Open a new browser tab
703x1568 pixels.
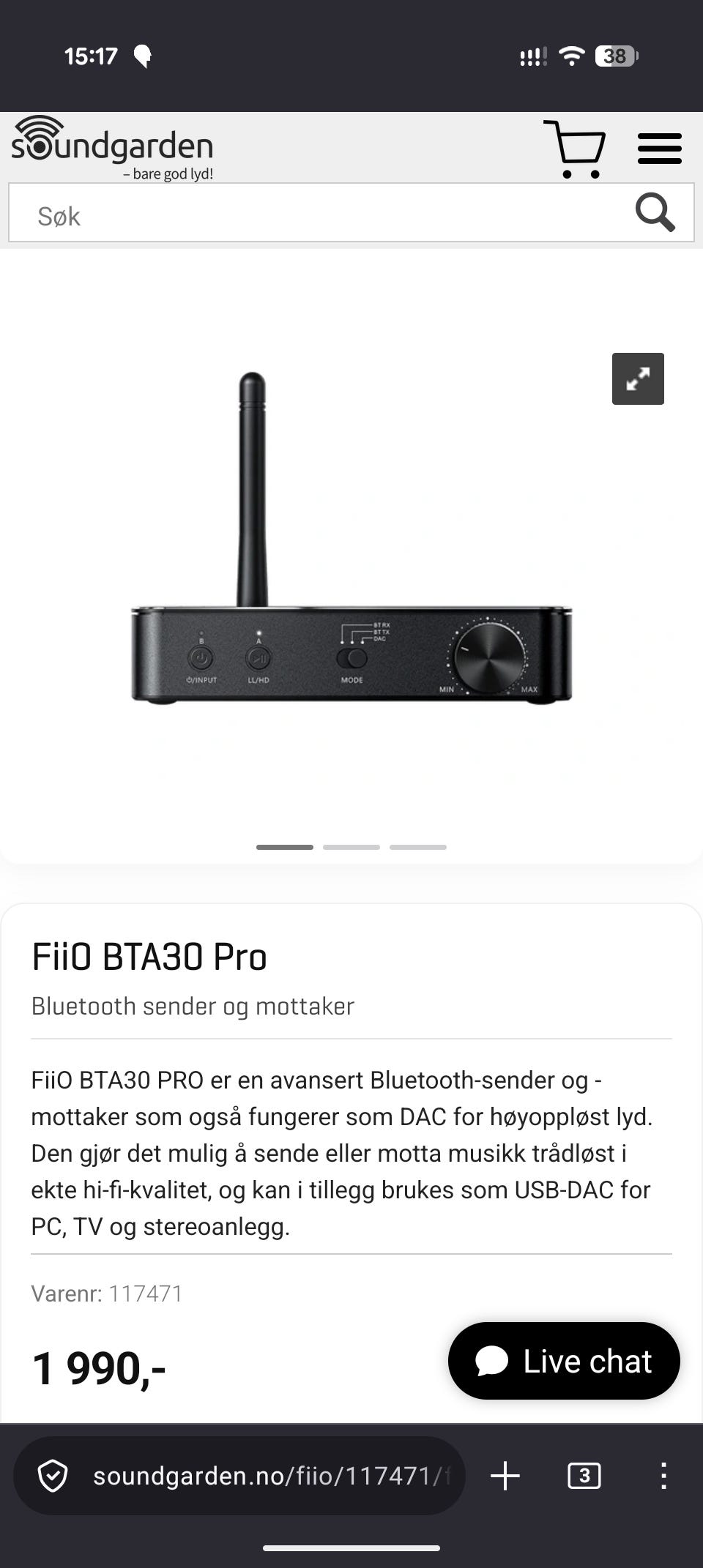pyautogui.click(x=505, y=1476)
